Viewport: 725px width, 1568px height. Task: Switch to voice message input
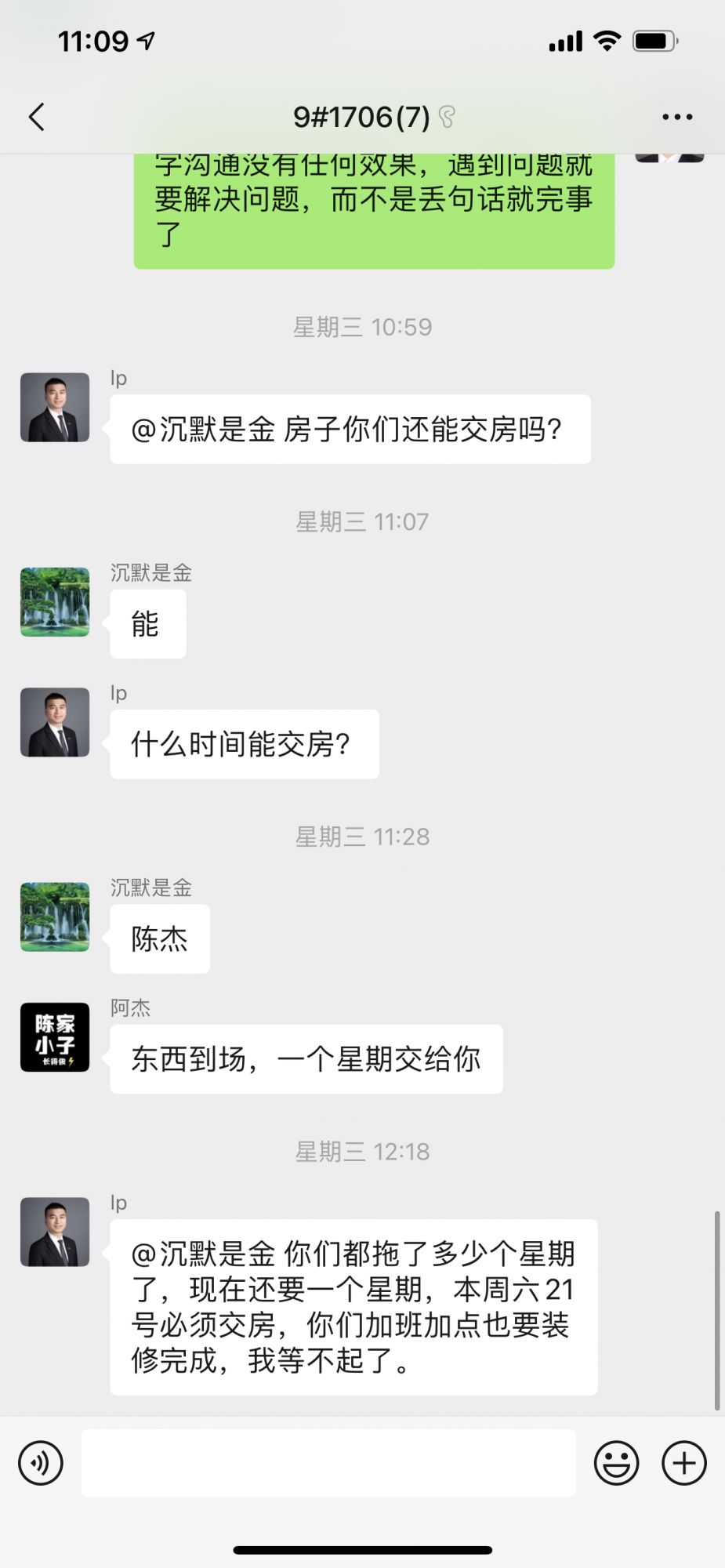point(41,1463)
